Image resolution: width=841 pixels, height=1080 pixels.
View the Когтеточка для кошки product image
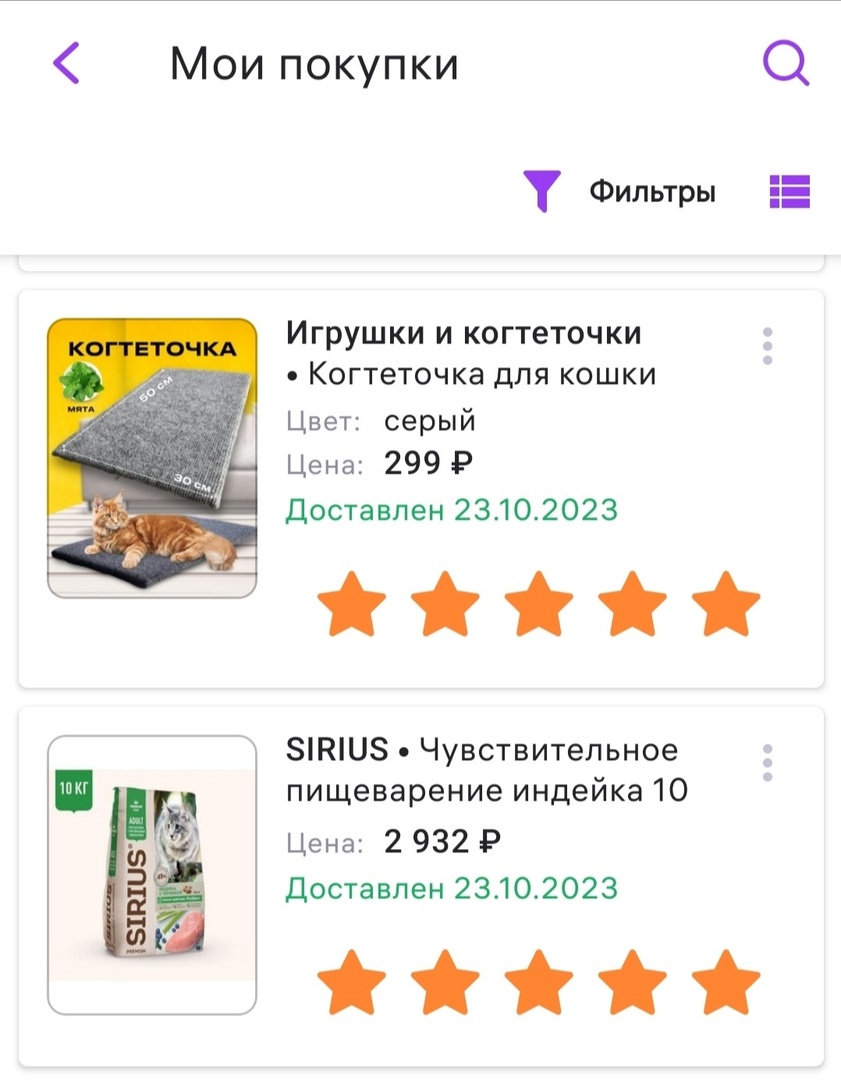click(152, 458)
